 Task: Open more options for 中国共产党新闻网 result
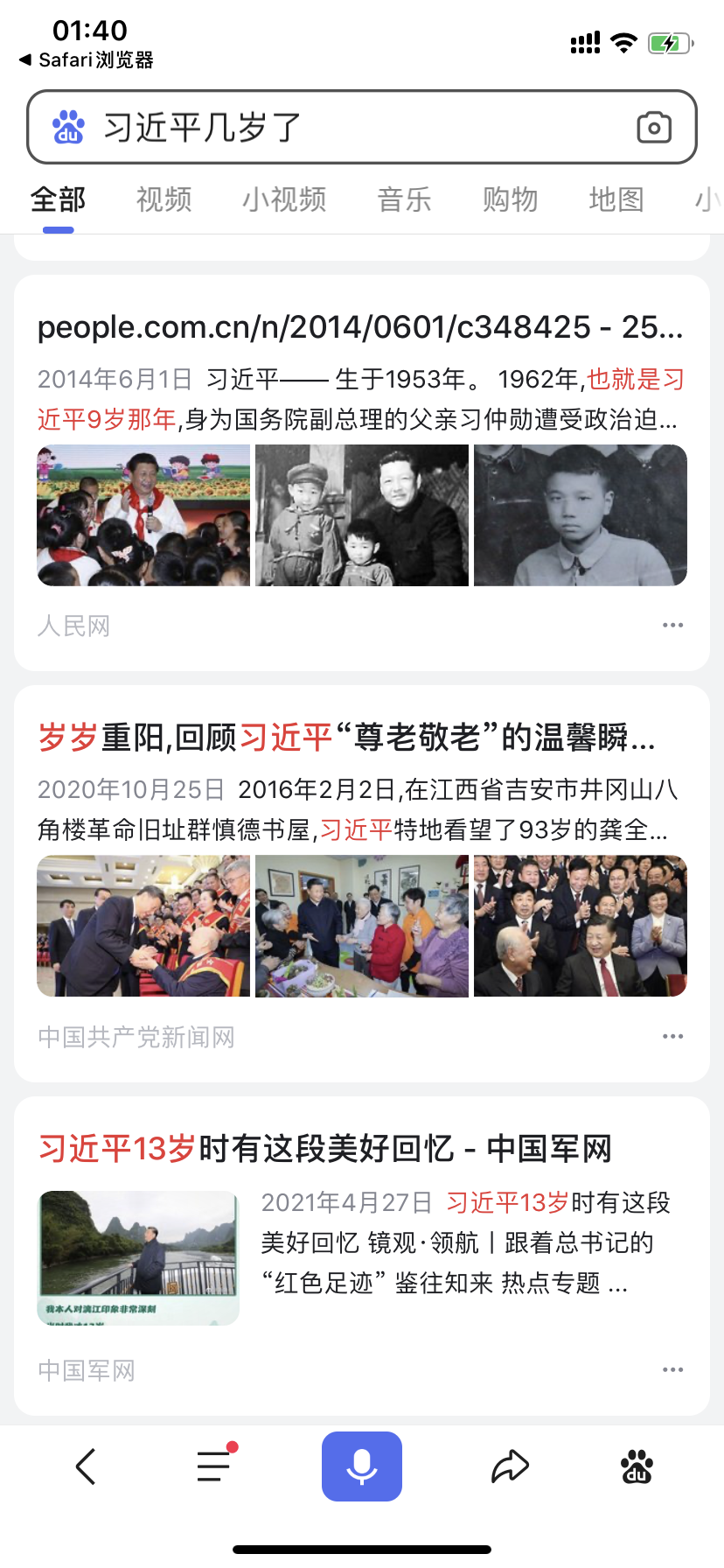click(x=672, y=1036)
